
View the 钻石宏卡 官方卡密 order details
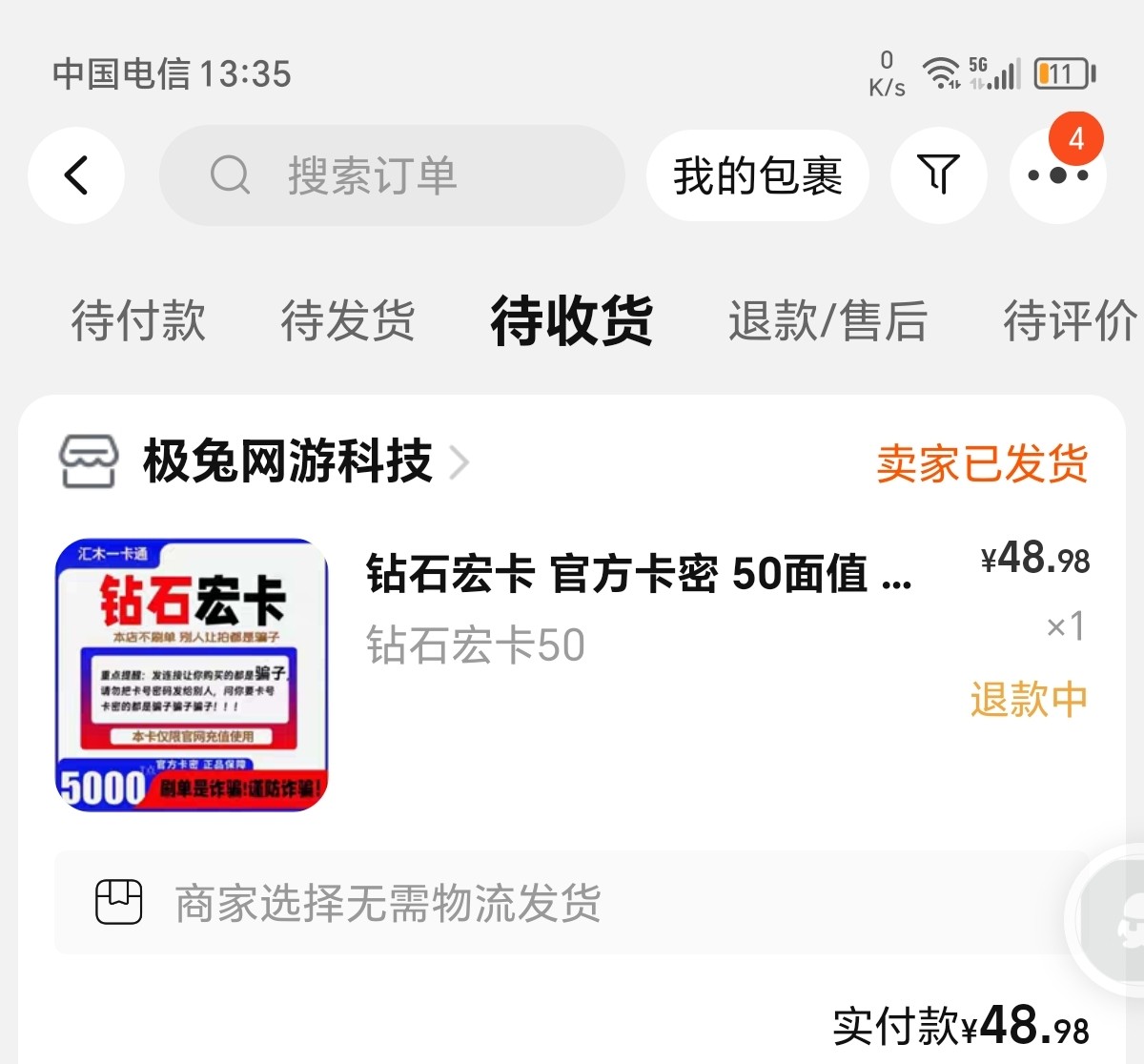pyautogui.click(x=639, y=574)
